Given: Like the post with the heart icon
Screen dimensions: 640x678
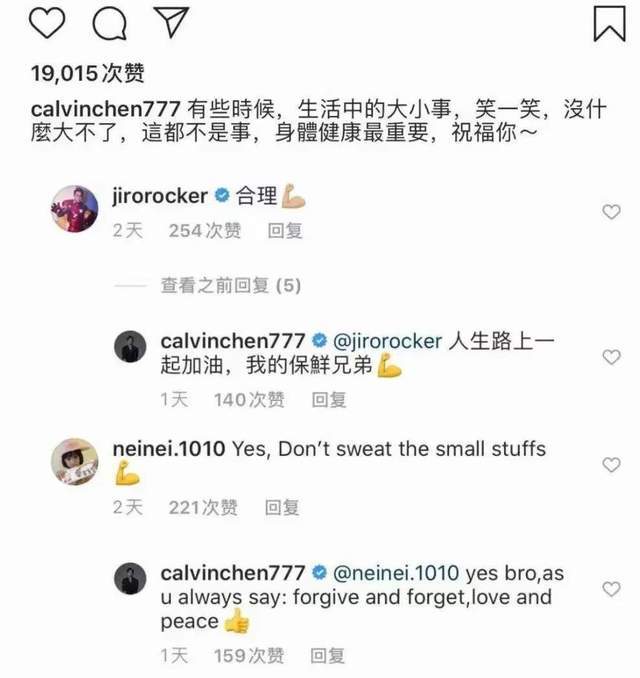Looking at the screenshot, I should (x=49, y=23).
